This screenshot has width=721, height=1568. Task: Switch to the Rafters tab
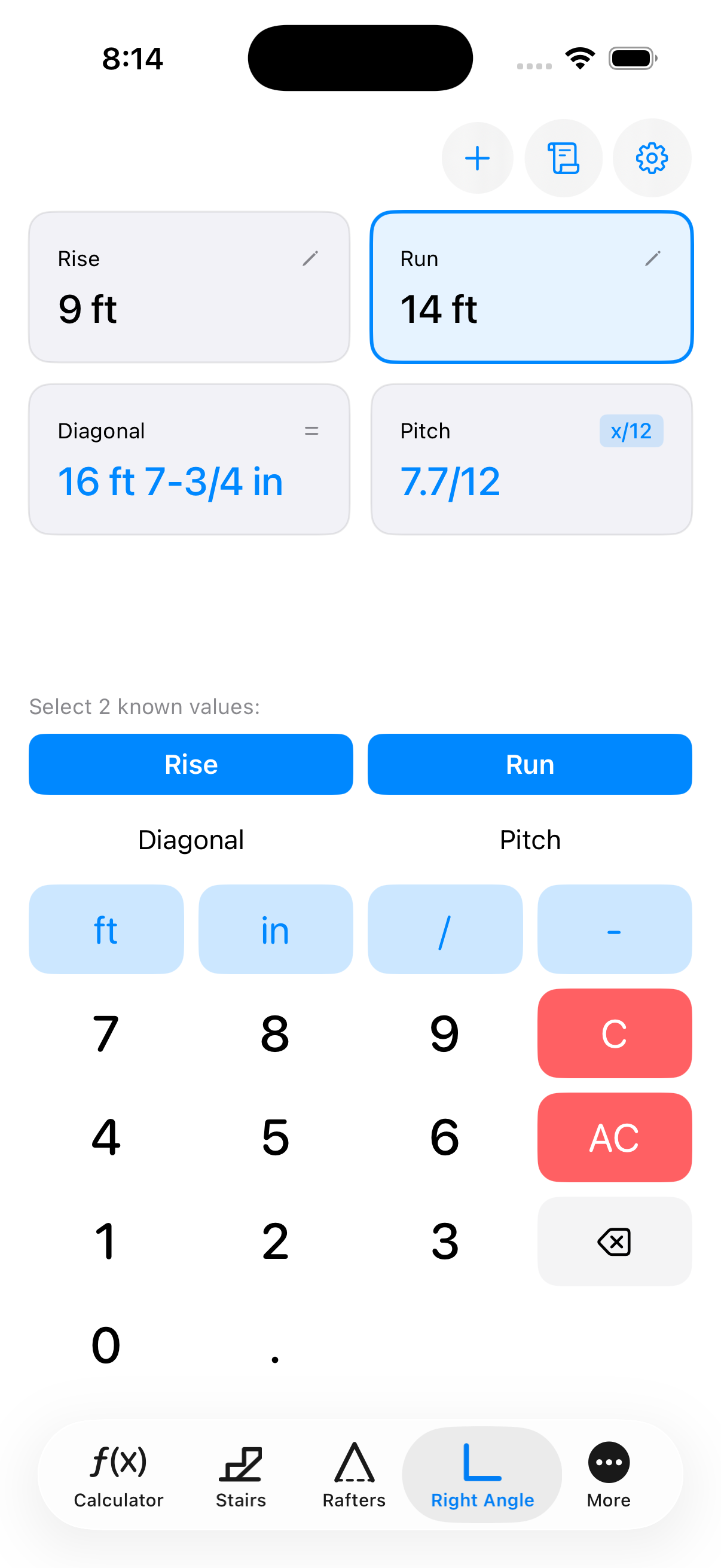tap(353, 1474)
